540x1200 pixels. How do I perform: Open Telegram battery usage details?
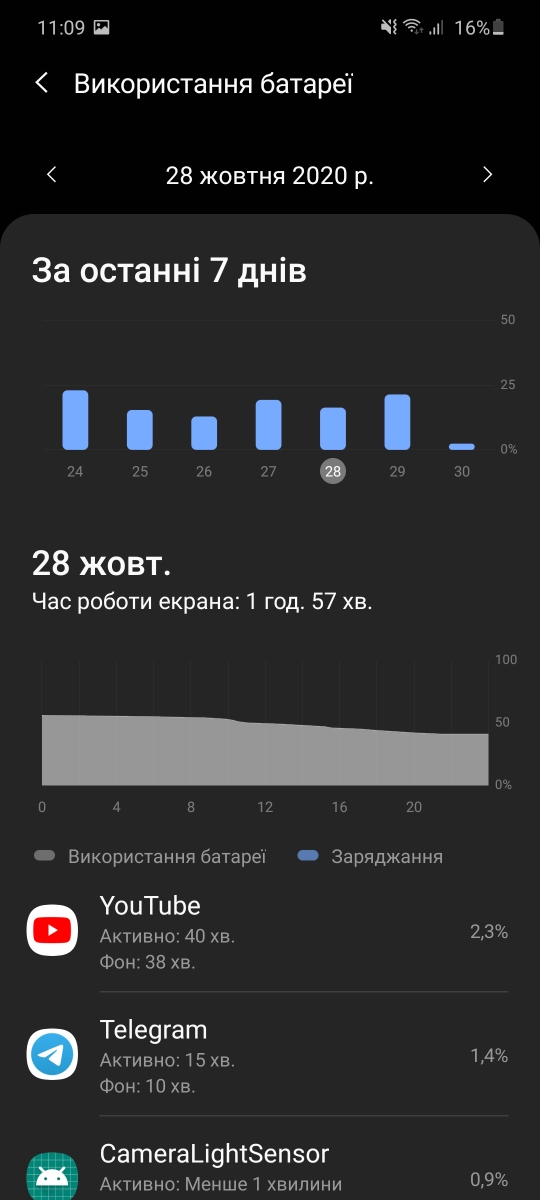coord(270,1055)
